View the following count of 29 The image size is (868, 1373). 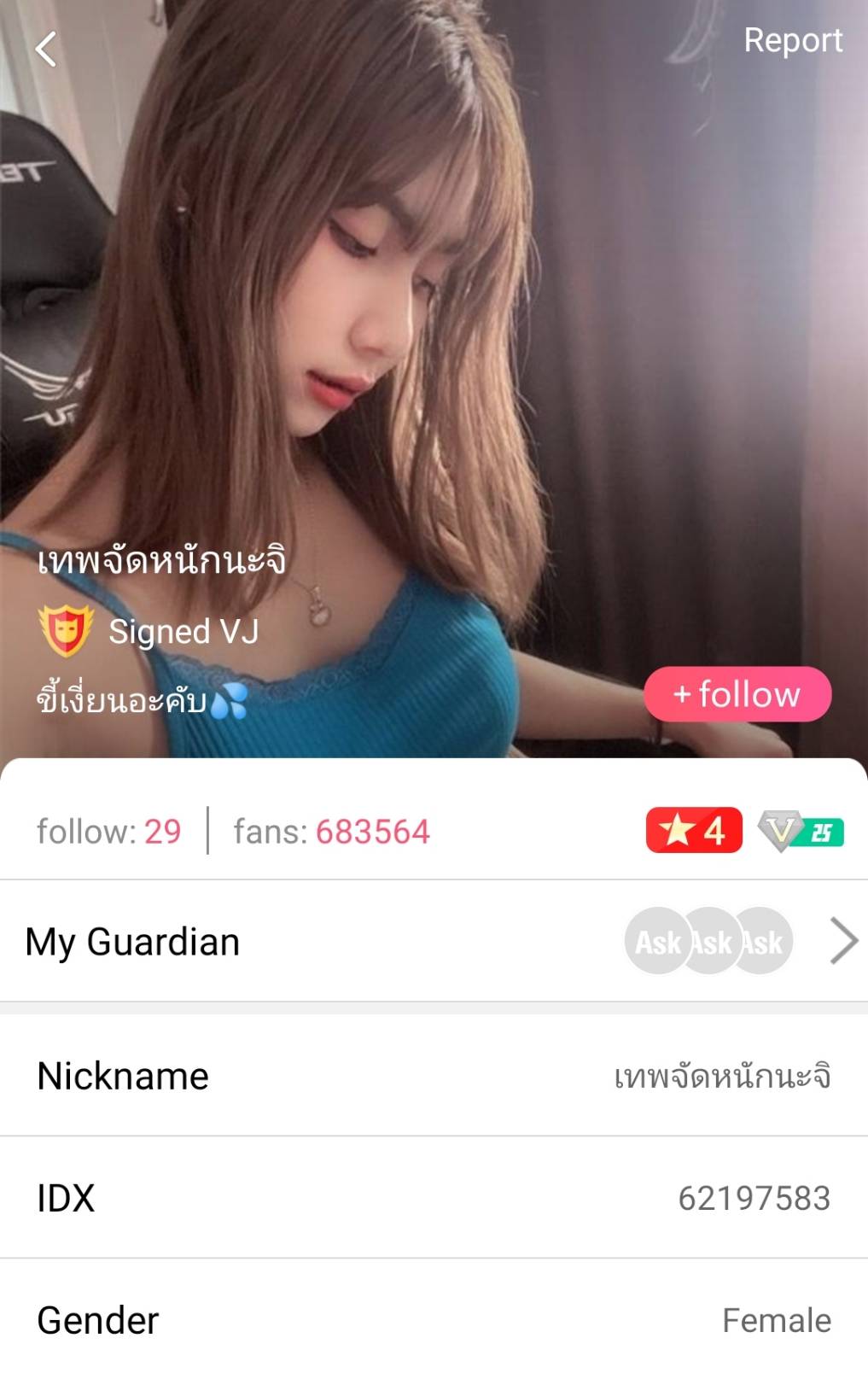109,831
